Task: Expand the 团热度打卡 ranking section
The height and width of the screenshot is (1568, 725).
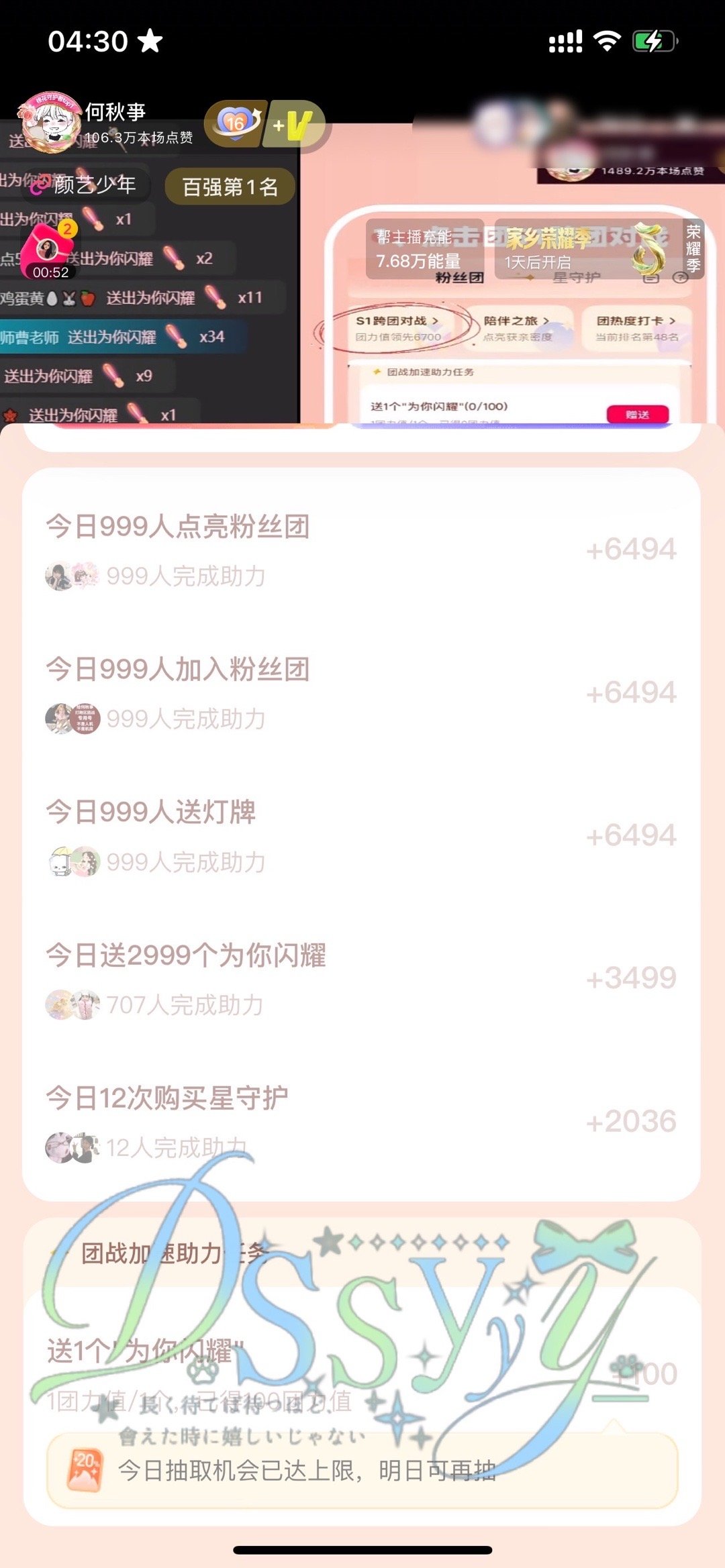Action: (x=636, y=321)
